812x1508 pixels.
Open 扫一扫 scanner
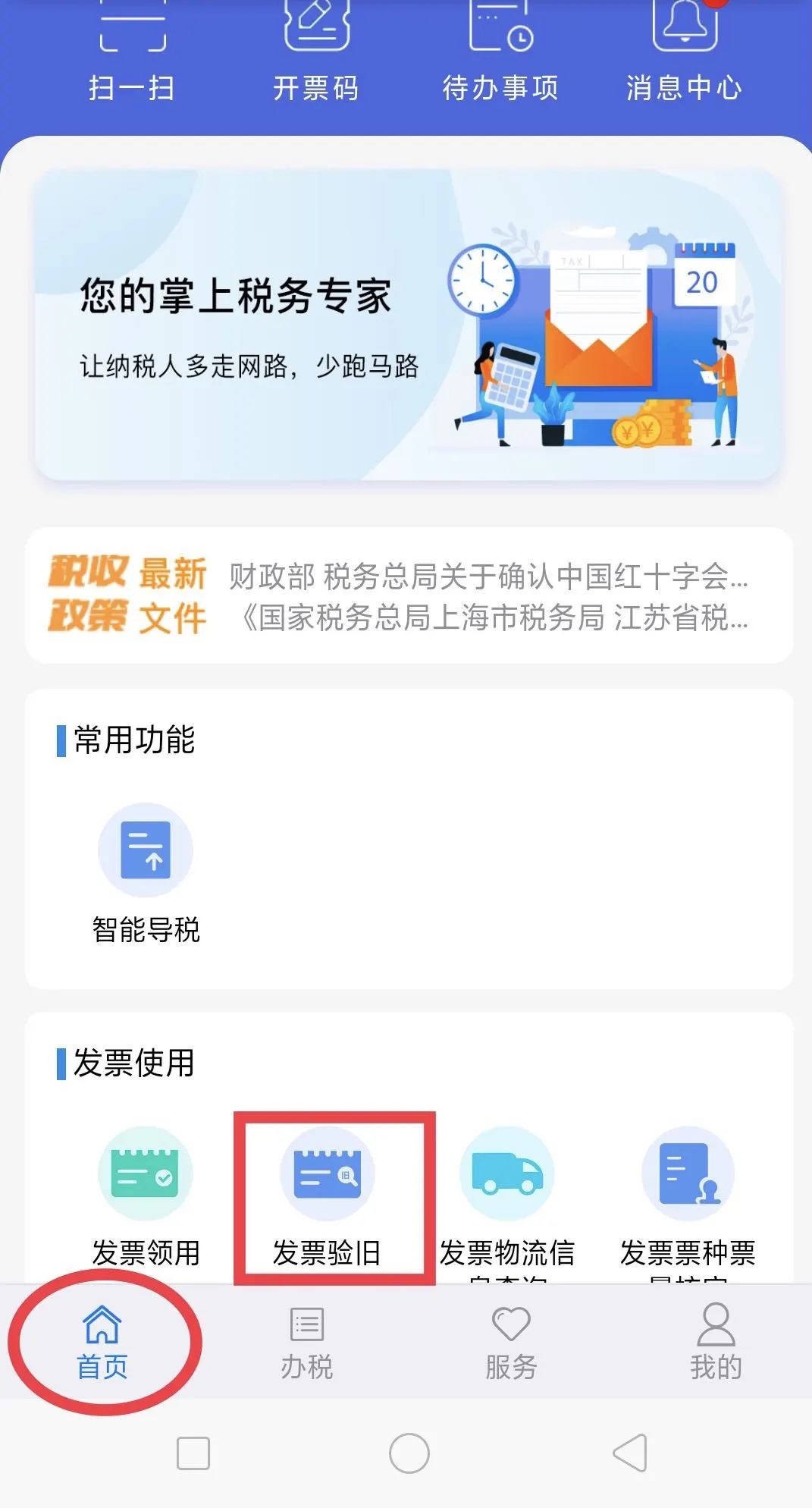(133, 53)
